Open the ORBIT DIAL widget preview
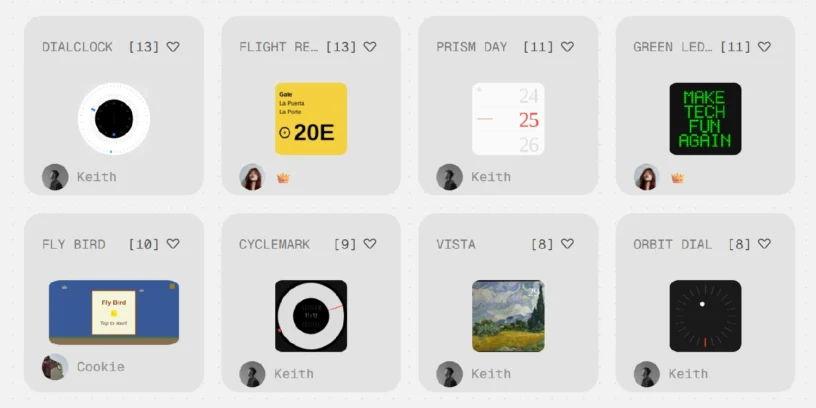Screen dimensions: 816x408 (x=705, y=316)
